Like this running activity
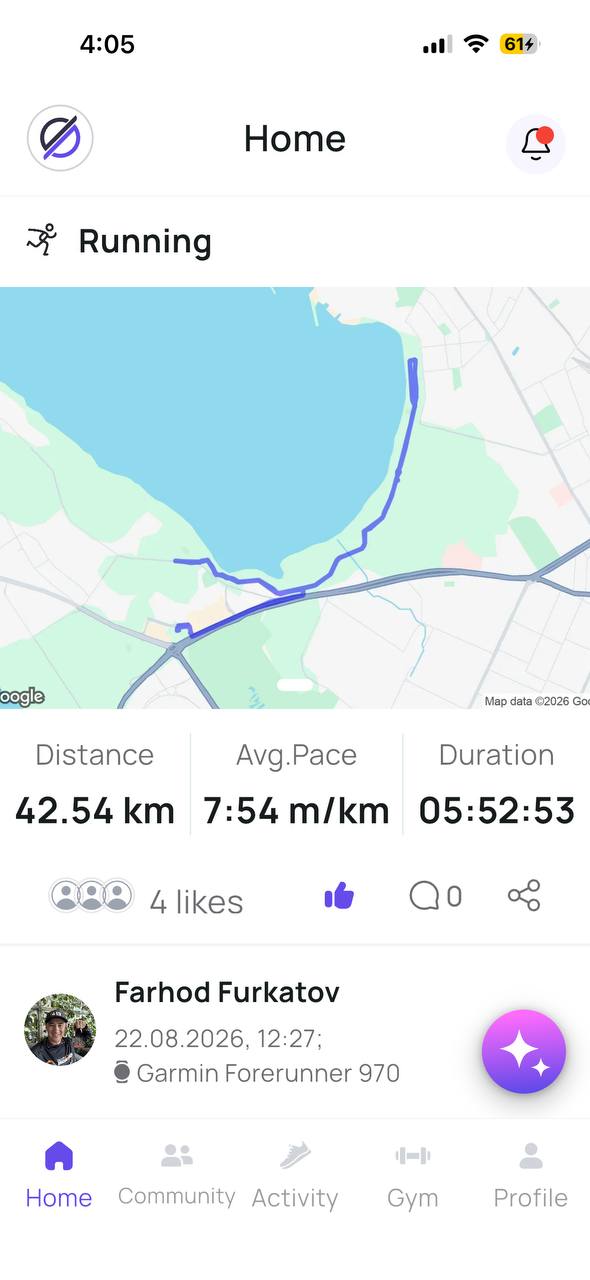Image resolution: width=590 pixels, height=1280 pixels. coord(340,896)
